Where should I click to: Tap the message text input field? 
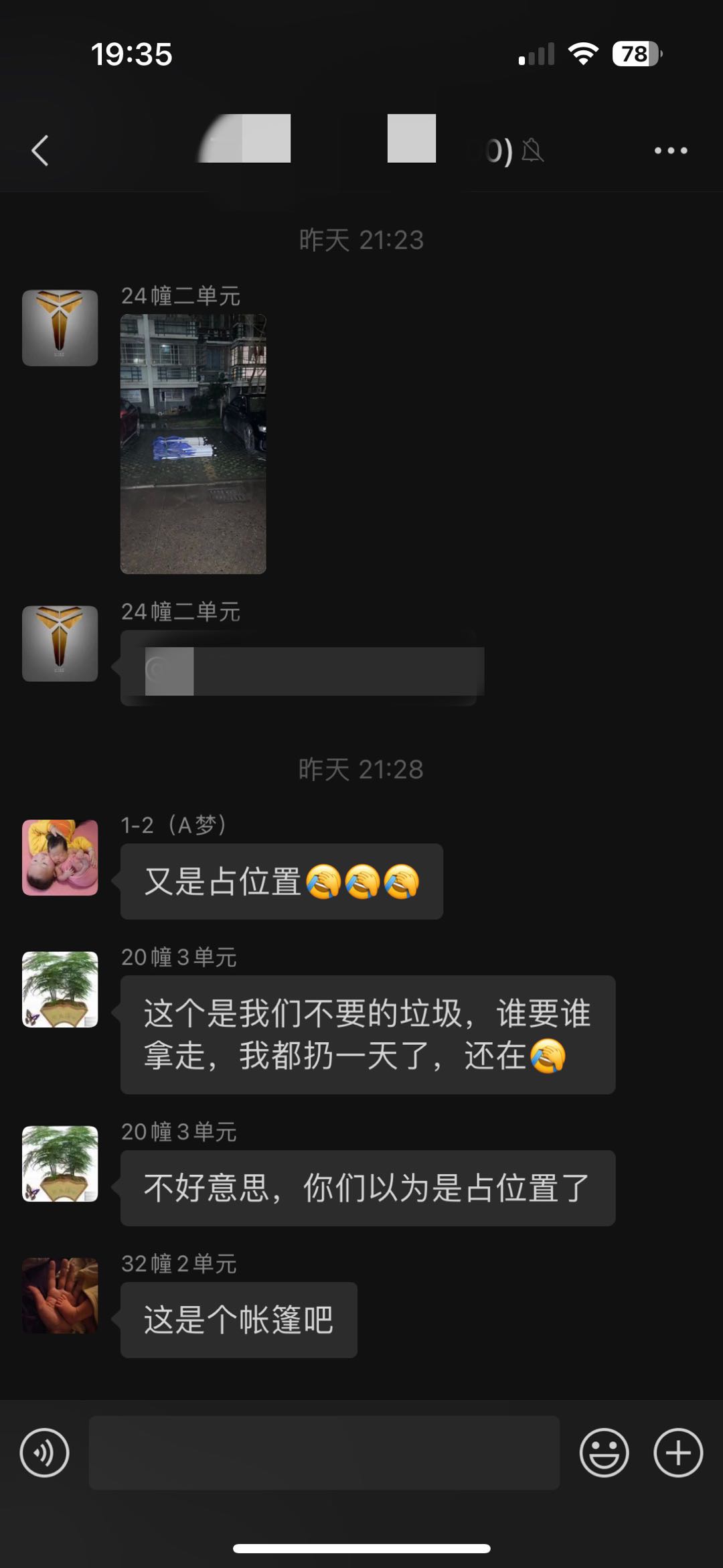(324, 1453)
